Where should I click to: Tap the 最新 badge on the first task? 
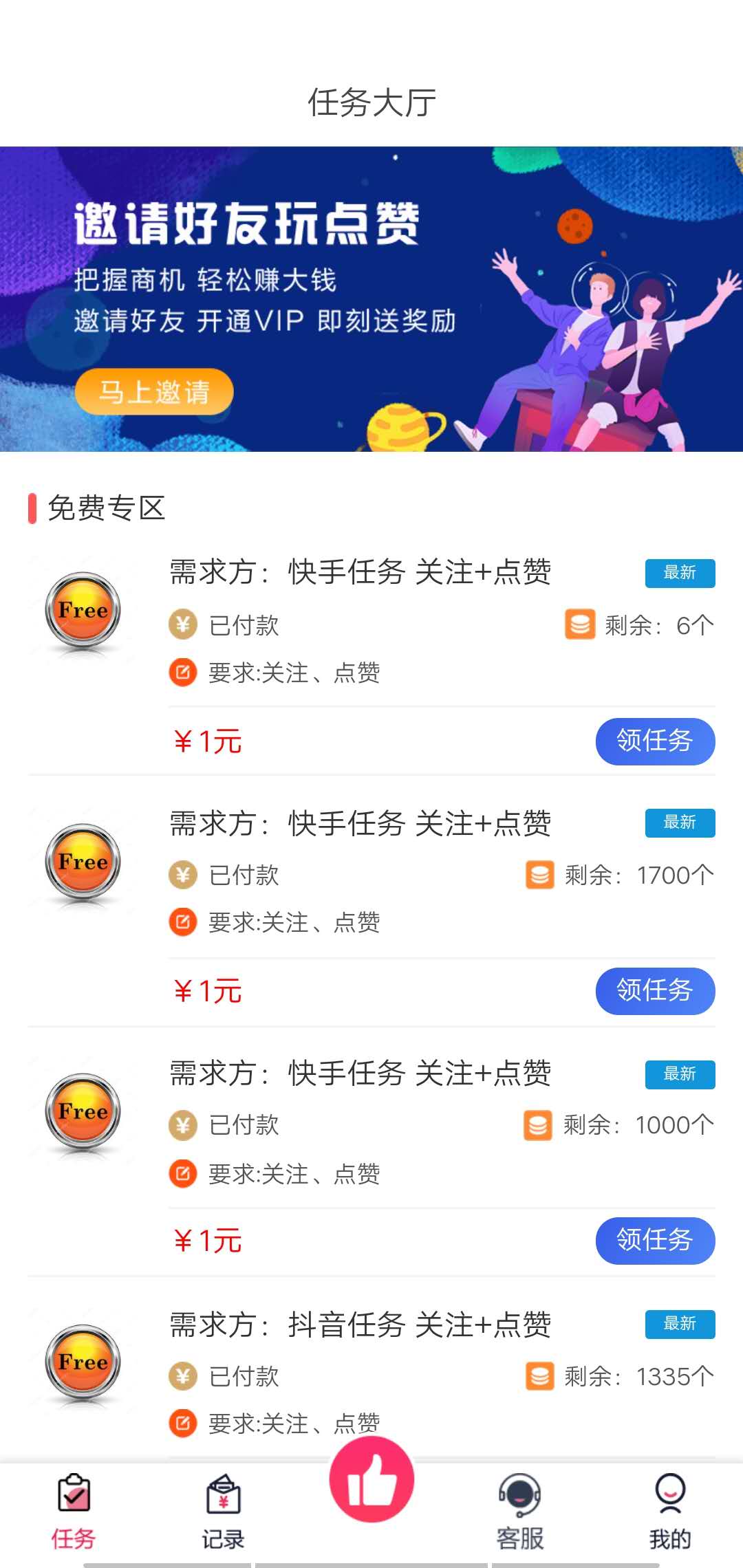(680, 573)
